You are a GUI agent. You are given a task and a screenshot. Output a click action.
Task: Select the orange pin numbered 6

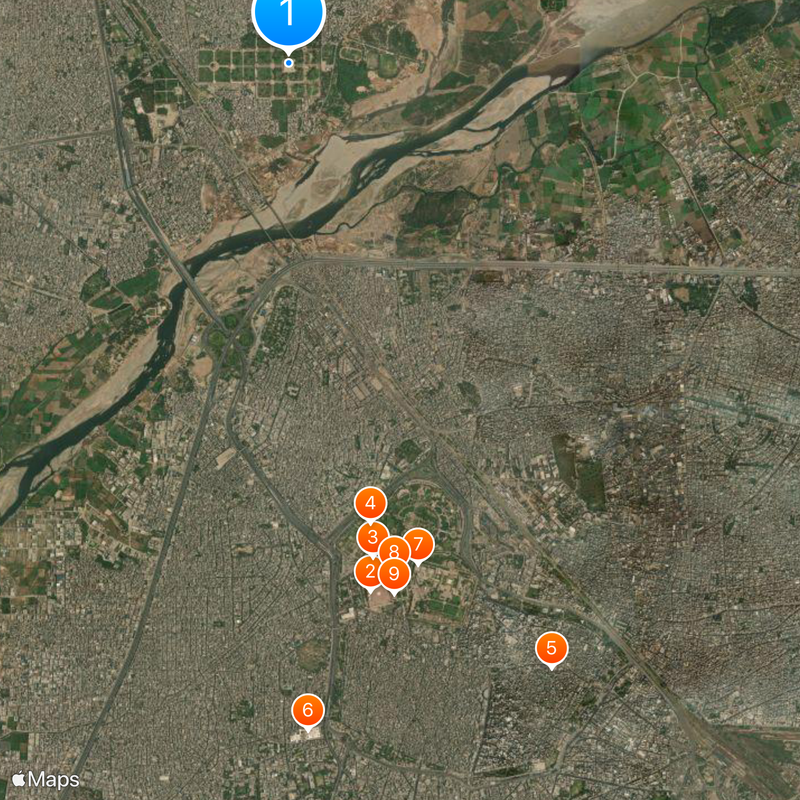pos(308,710)
